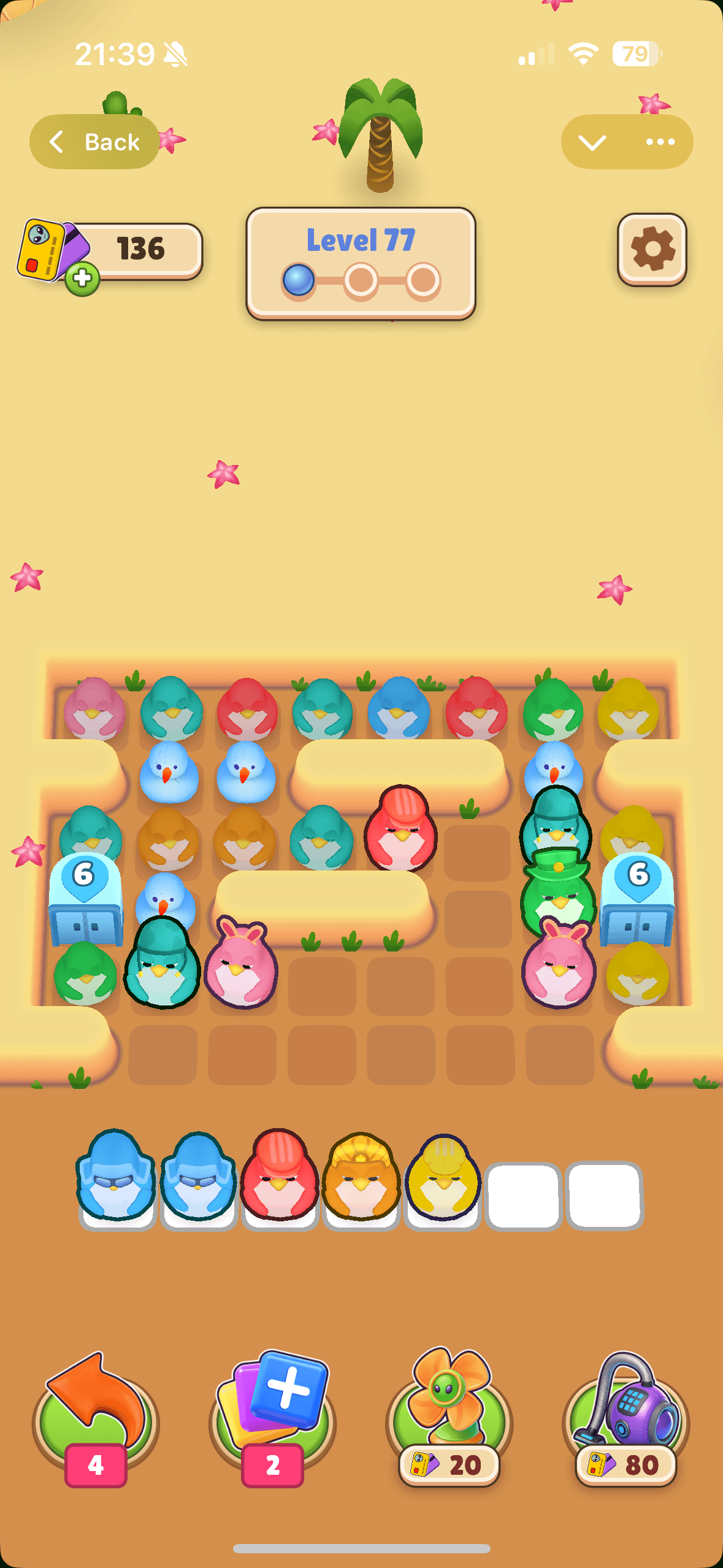Go back using the Back button
This screenshot has height=1568, width=723.
coord(94,142)
